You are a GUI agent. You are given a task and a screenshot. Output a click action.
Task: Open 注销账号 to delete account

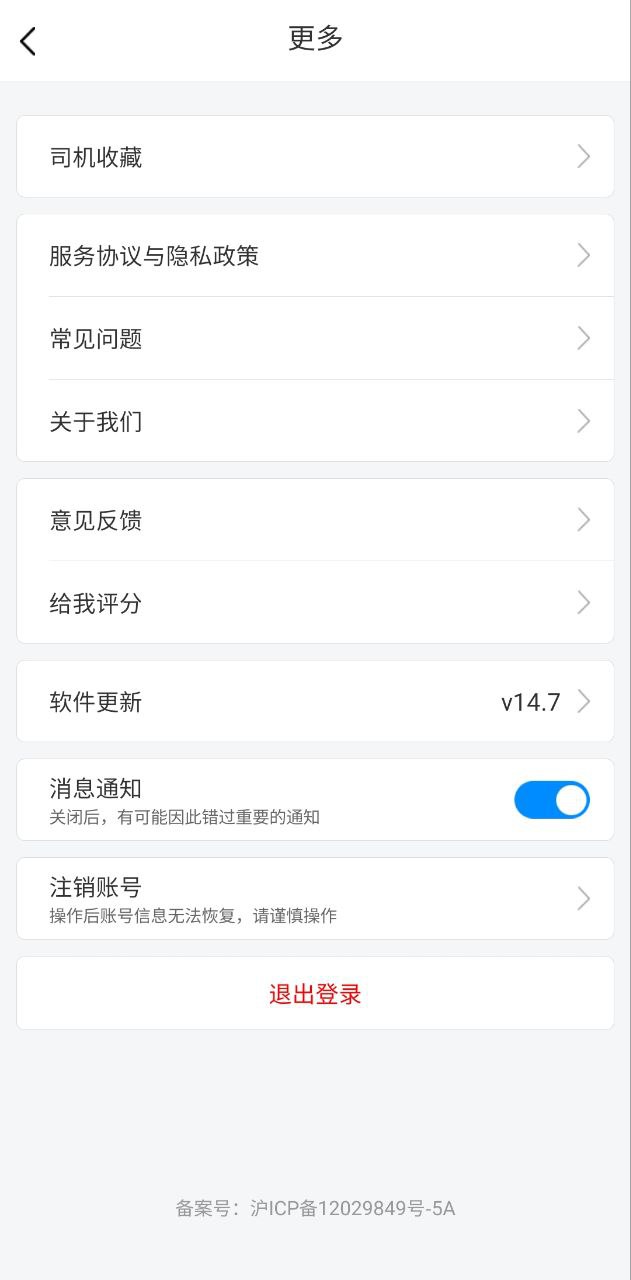[315, 898]
